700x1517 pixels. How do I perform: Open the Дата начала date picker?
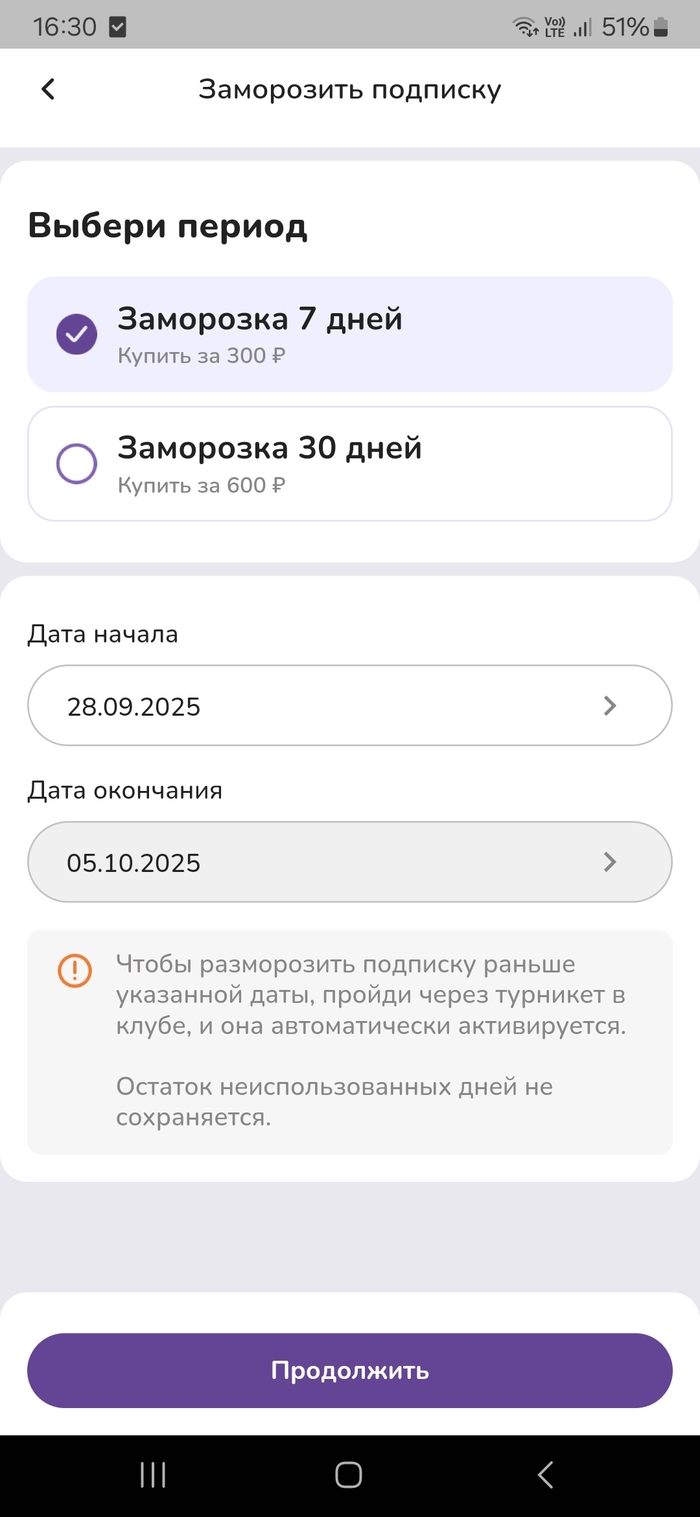[x=349, y=706]
